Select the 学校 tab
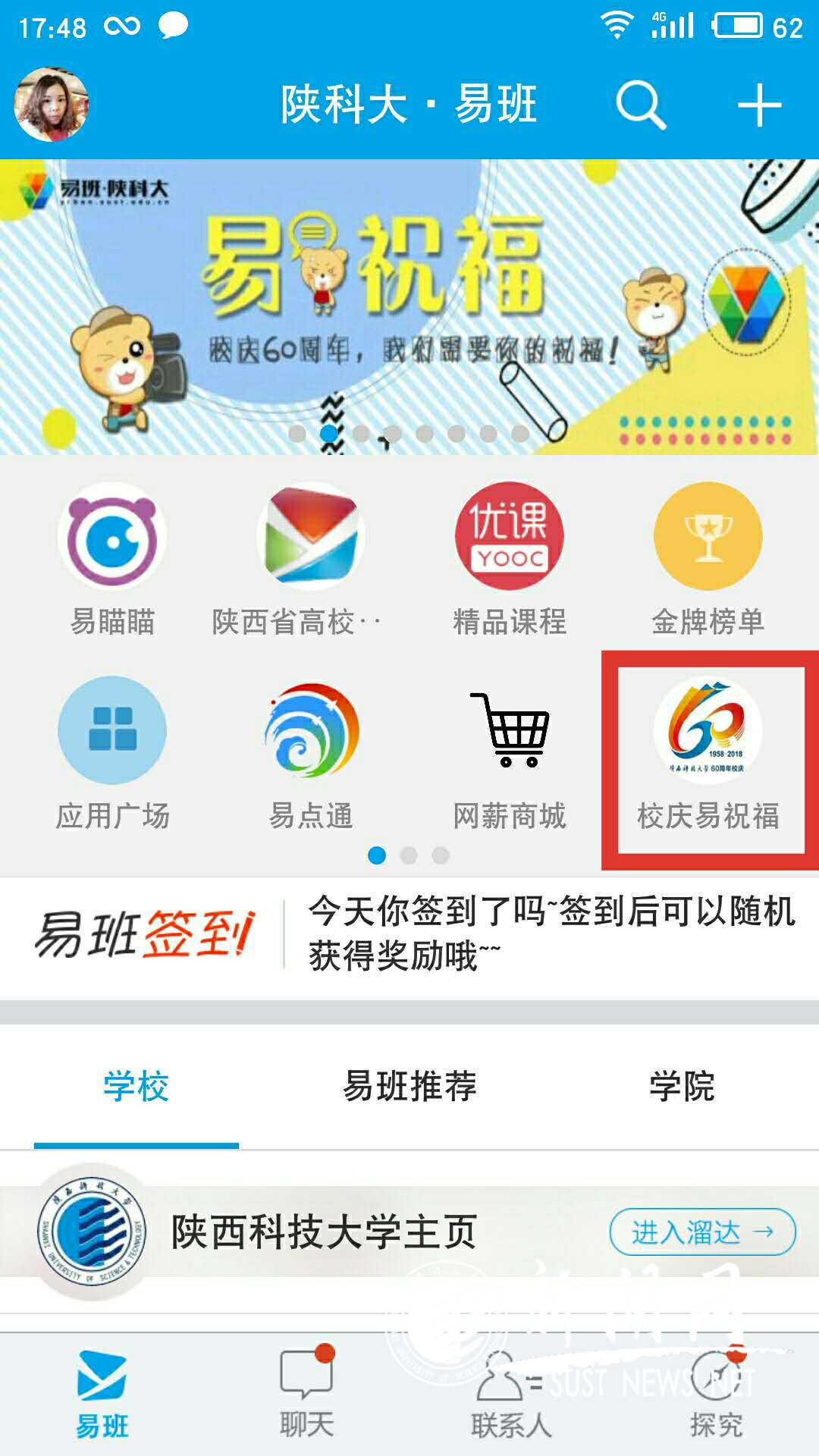The image size is (819, 1456). [x=136, y=1086]
